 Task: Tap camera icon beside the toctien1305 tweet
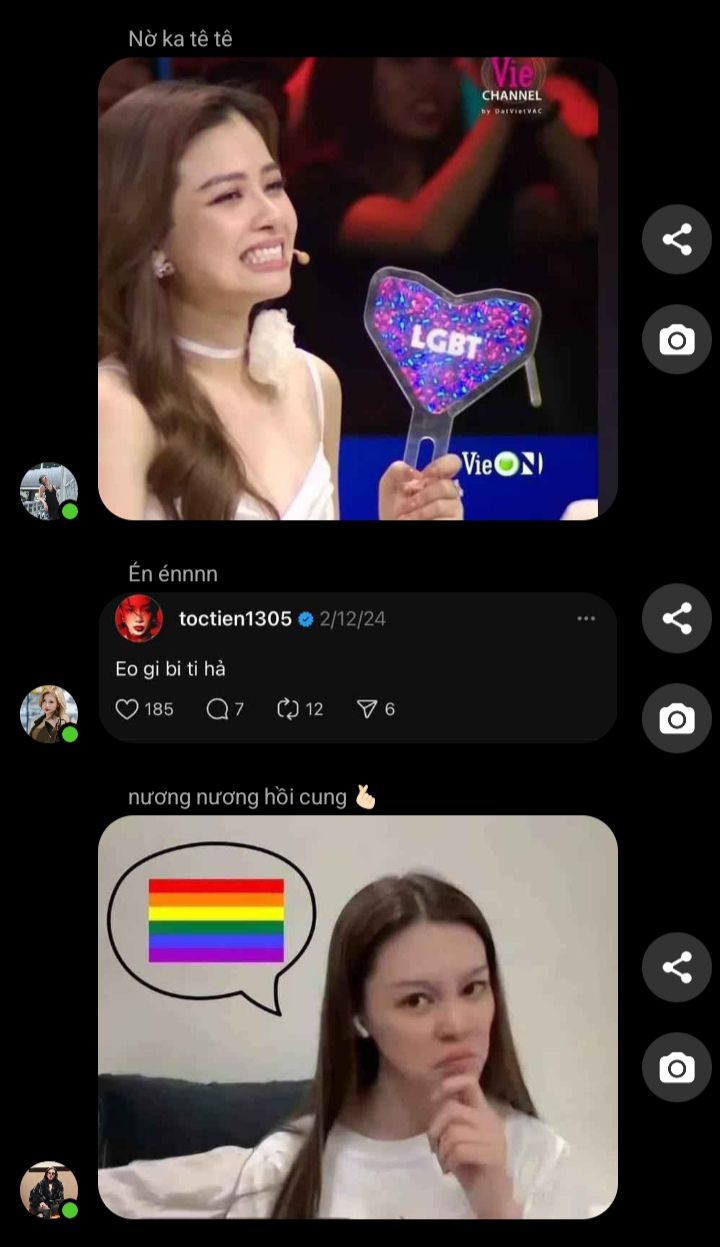(x=677, y=718)
